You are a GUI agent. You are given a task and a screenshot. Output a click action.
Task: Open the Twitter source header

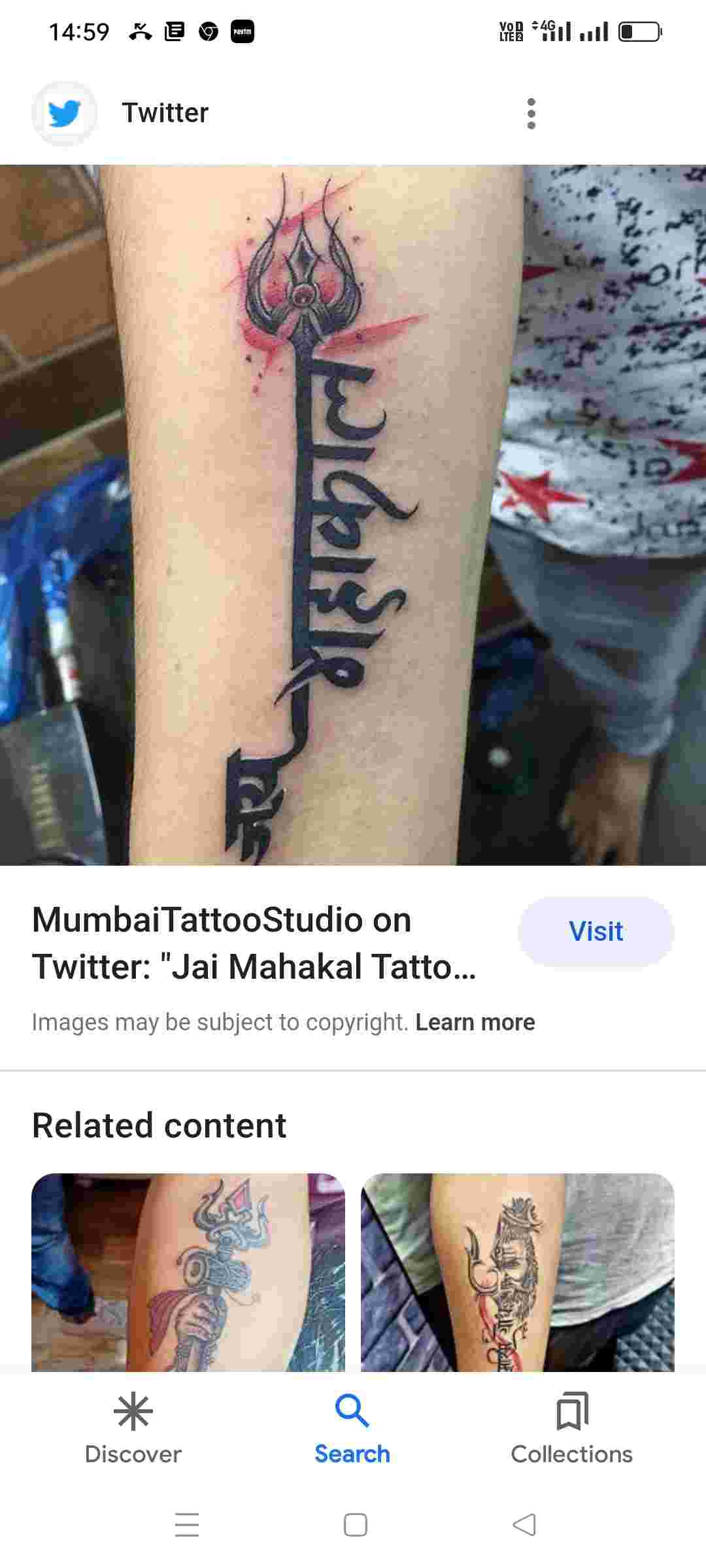pos(165,113)
